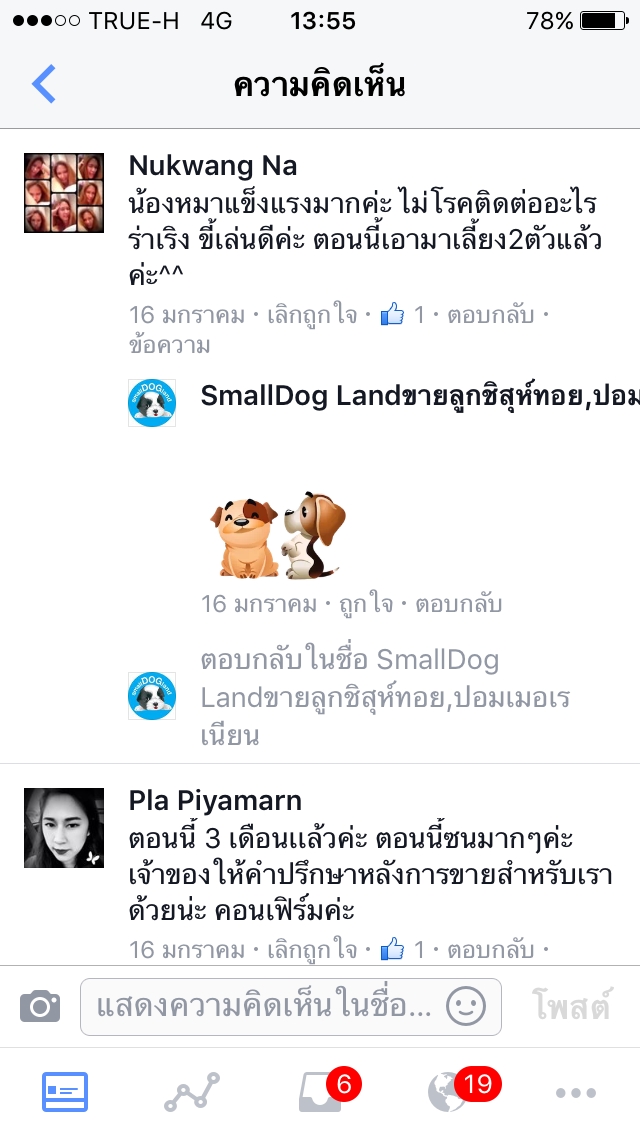640x1136 pixels.
Task: Tap the โพสต์ post button
Action: tap(570, 1006)
